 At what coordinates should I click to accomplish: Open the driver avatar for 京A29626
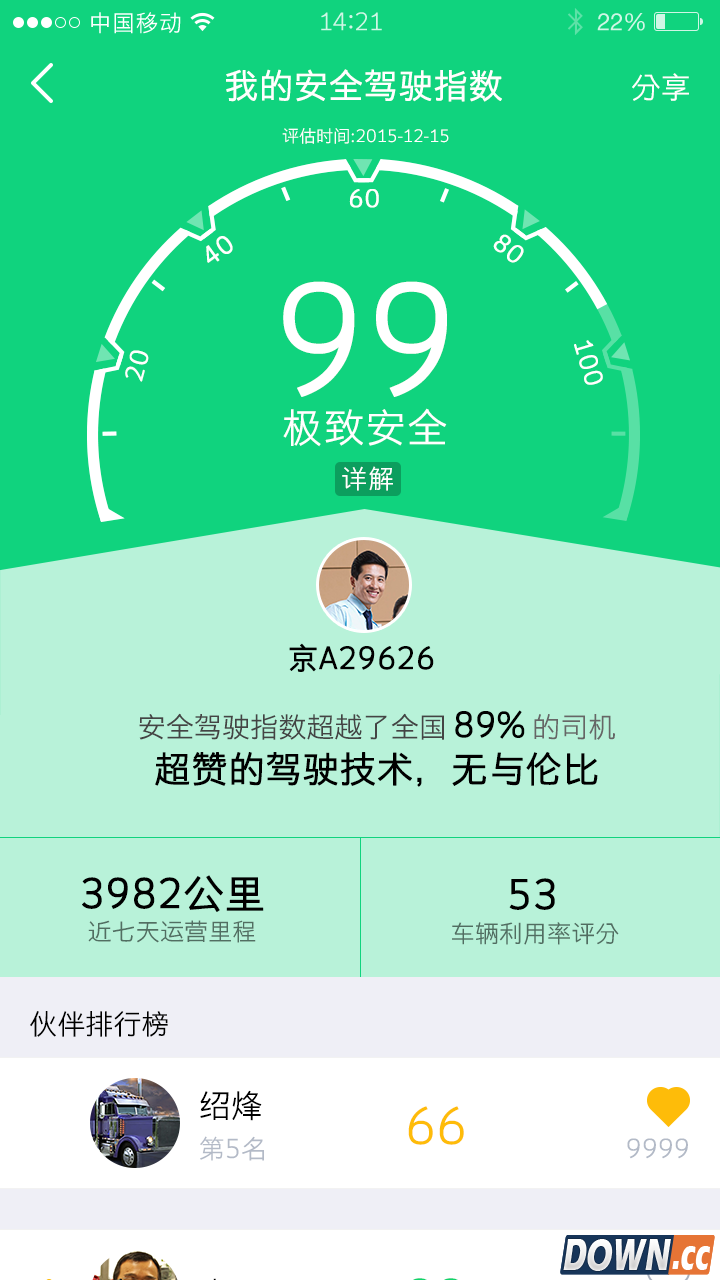[364, 585]
